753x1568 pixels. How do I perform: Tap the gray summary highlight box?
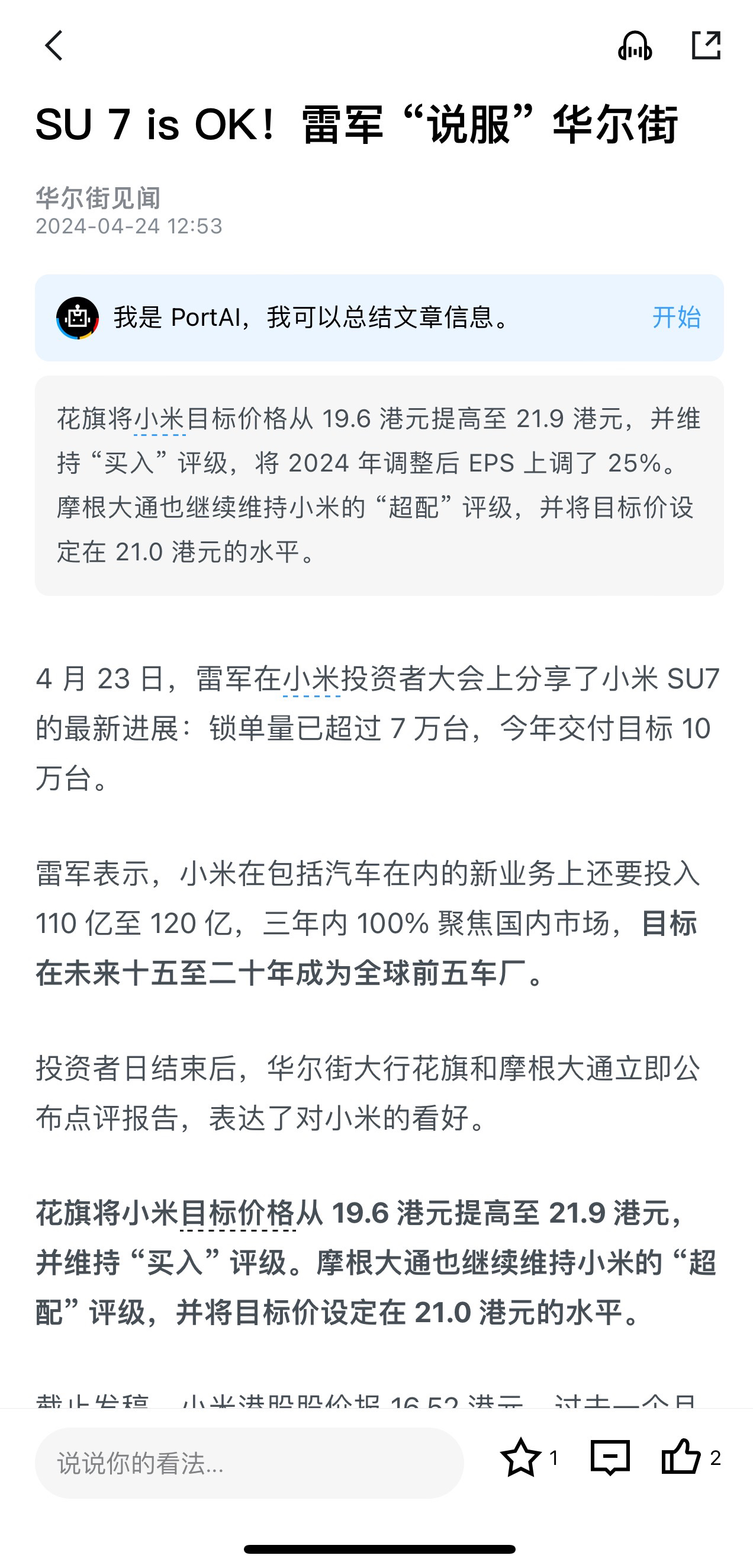tap(376, 487)
